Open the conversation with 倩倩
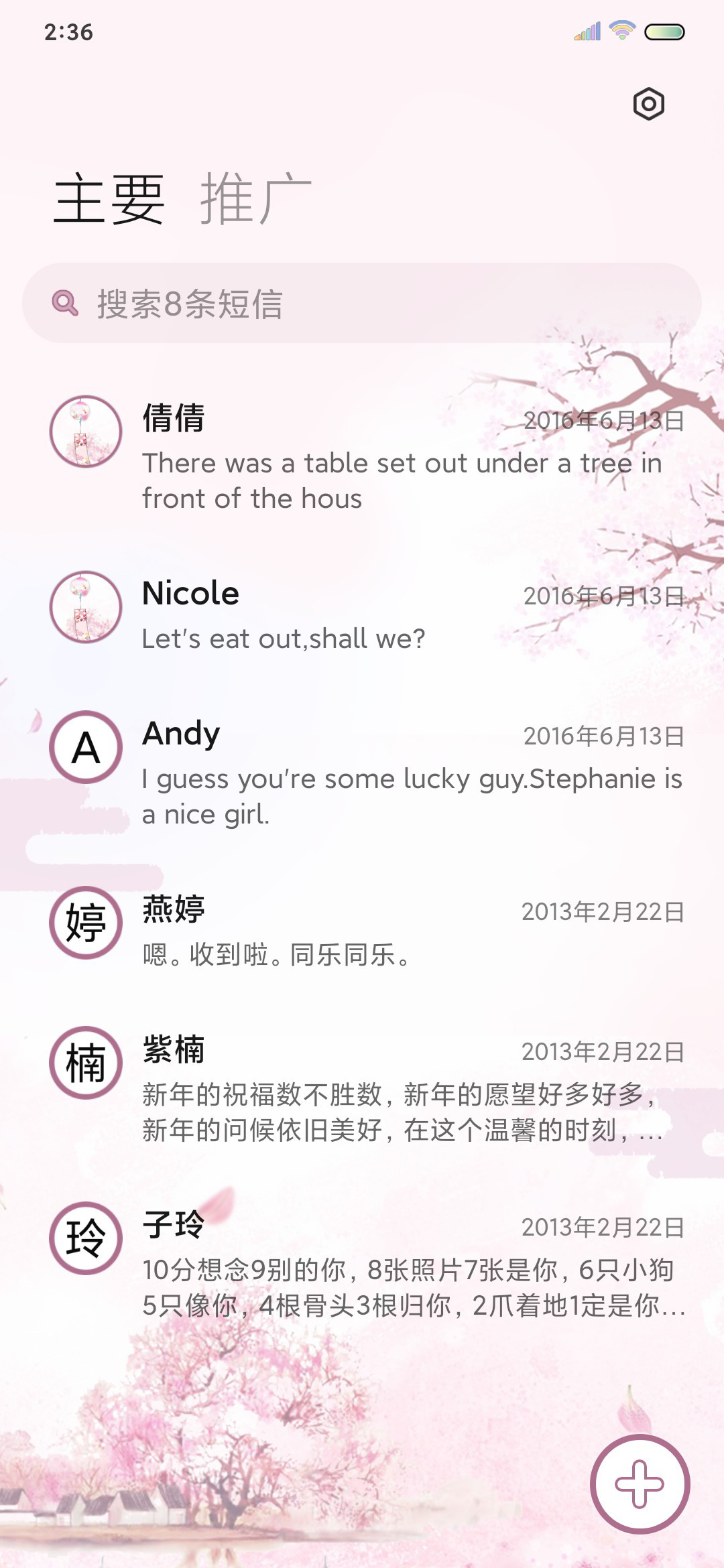The width and height of the screenshot is (724, 1568). pos(362,457)
